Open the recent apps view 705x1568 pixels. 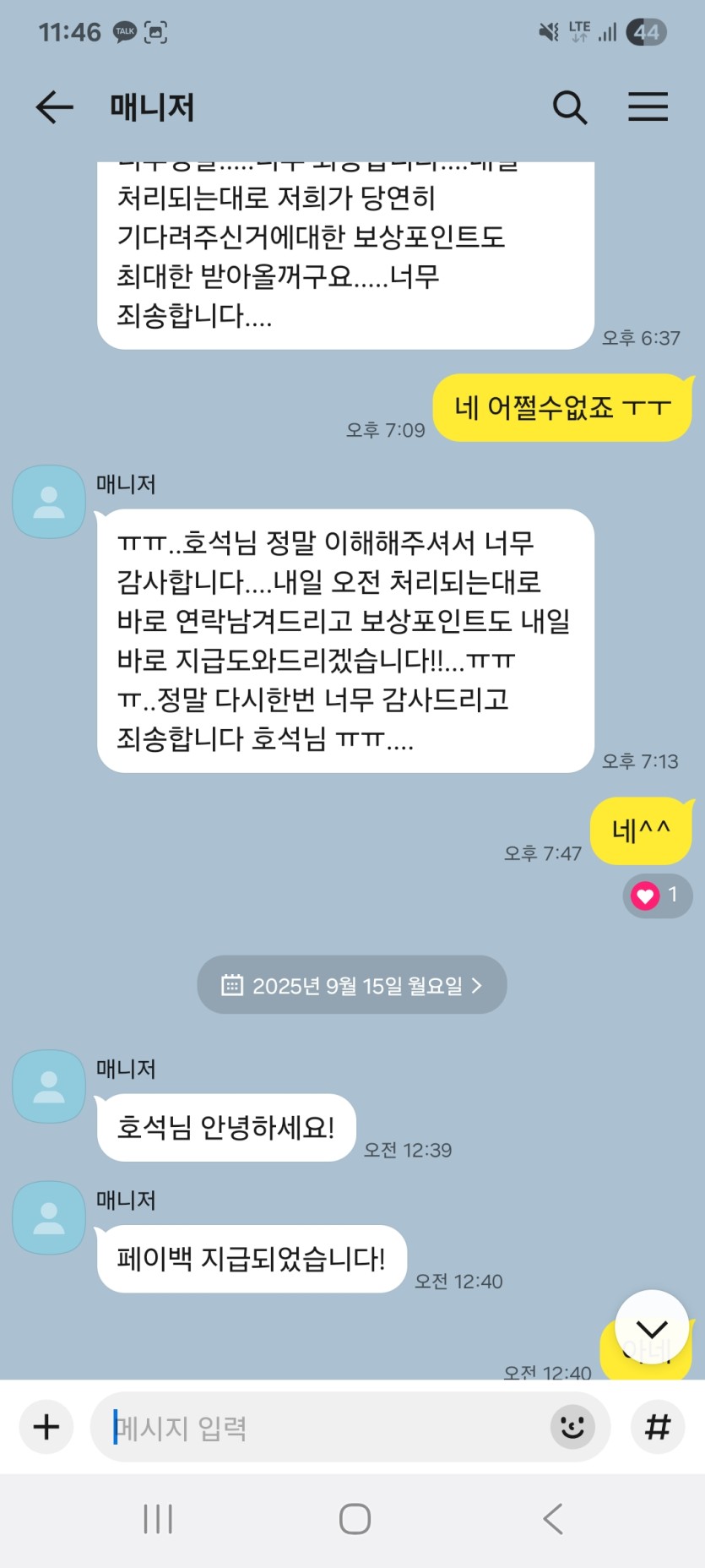click(x=158, y=1518)
